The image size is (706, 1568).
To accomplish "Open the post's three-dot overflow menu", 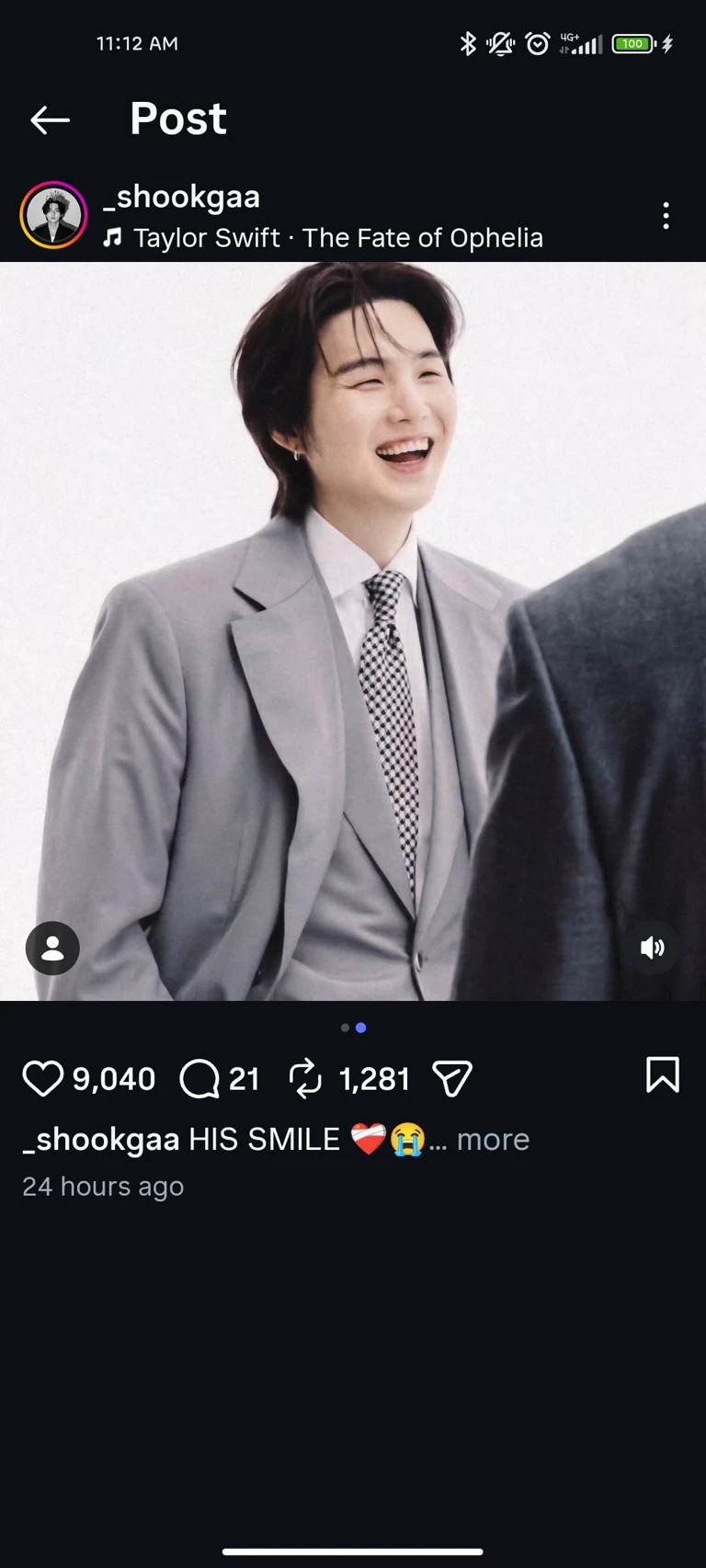I will 666,216.
